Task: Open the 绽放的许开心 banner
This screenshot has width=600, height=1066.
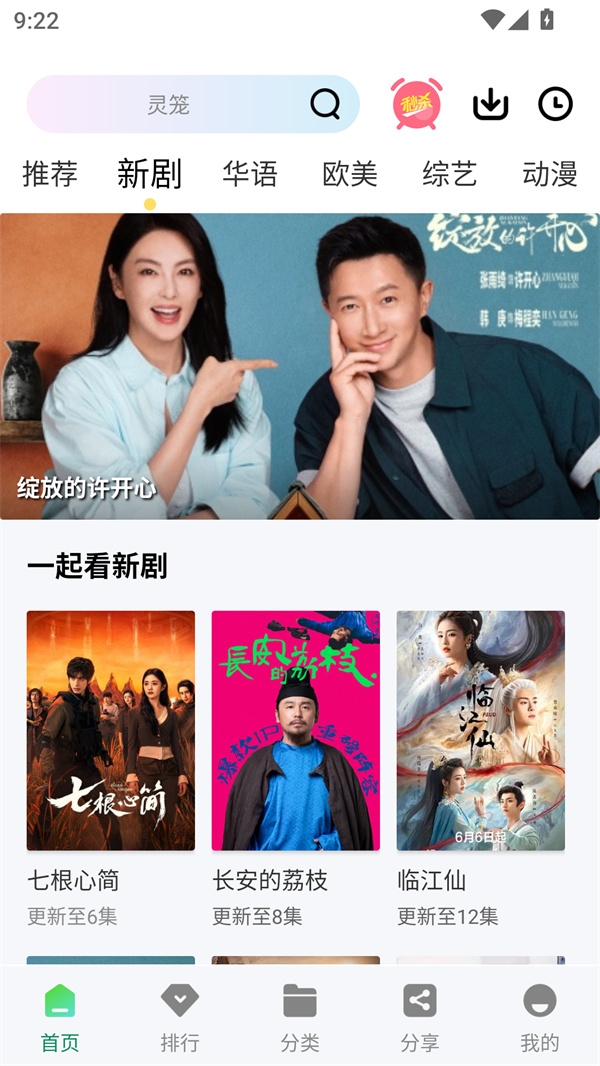Action: [300, 366]
